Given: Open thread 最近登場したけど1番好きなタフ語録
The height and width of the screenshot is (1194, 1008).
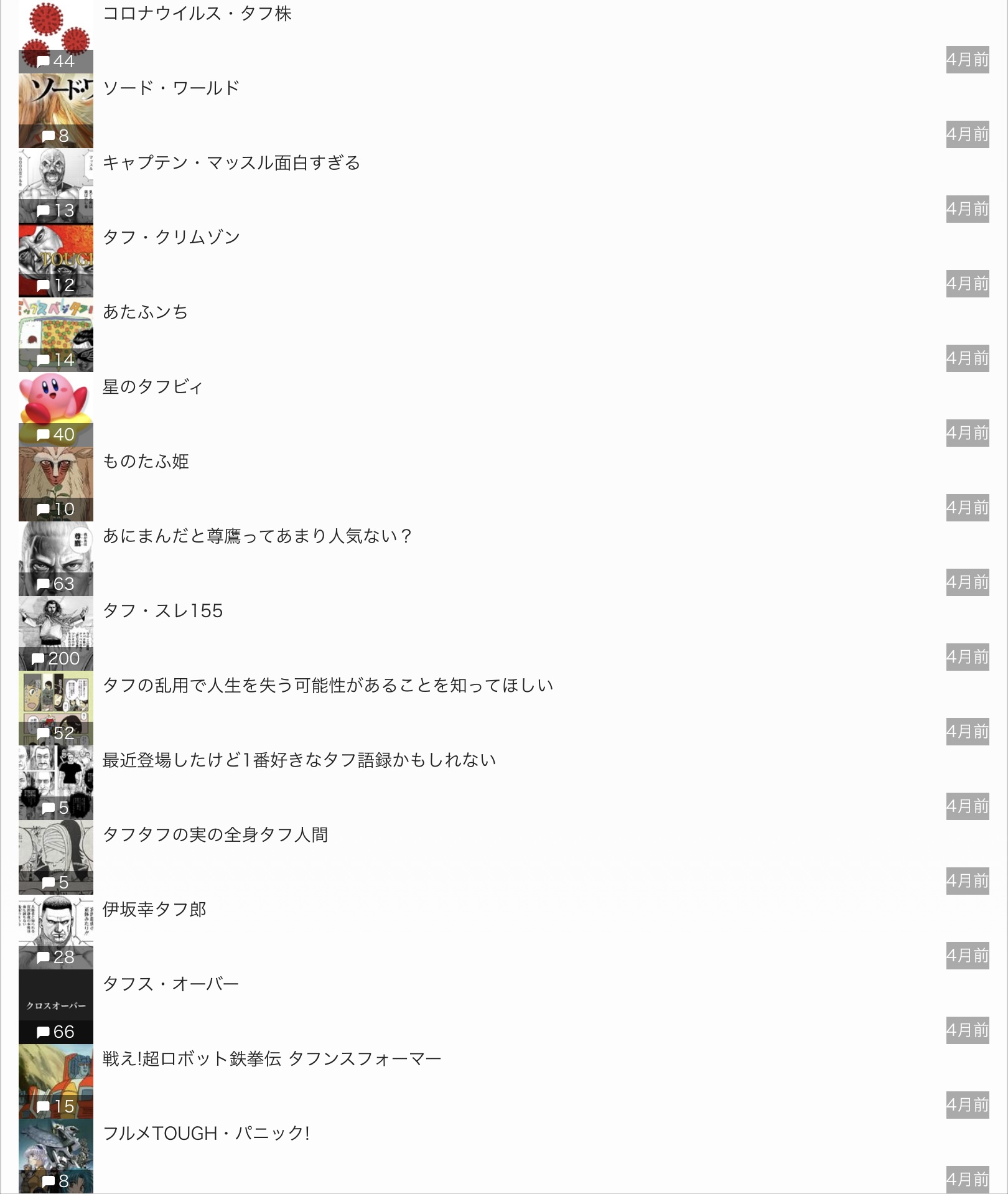Looking at the screenshot, I should click(299, 760).
